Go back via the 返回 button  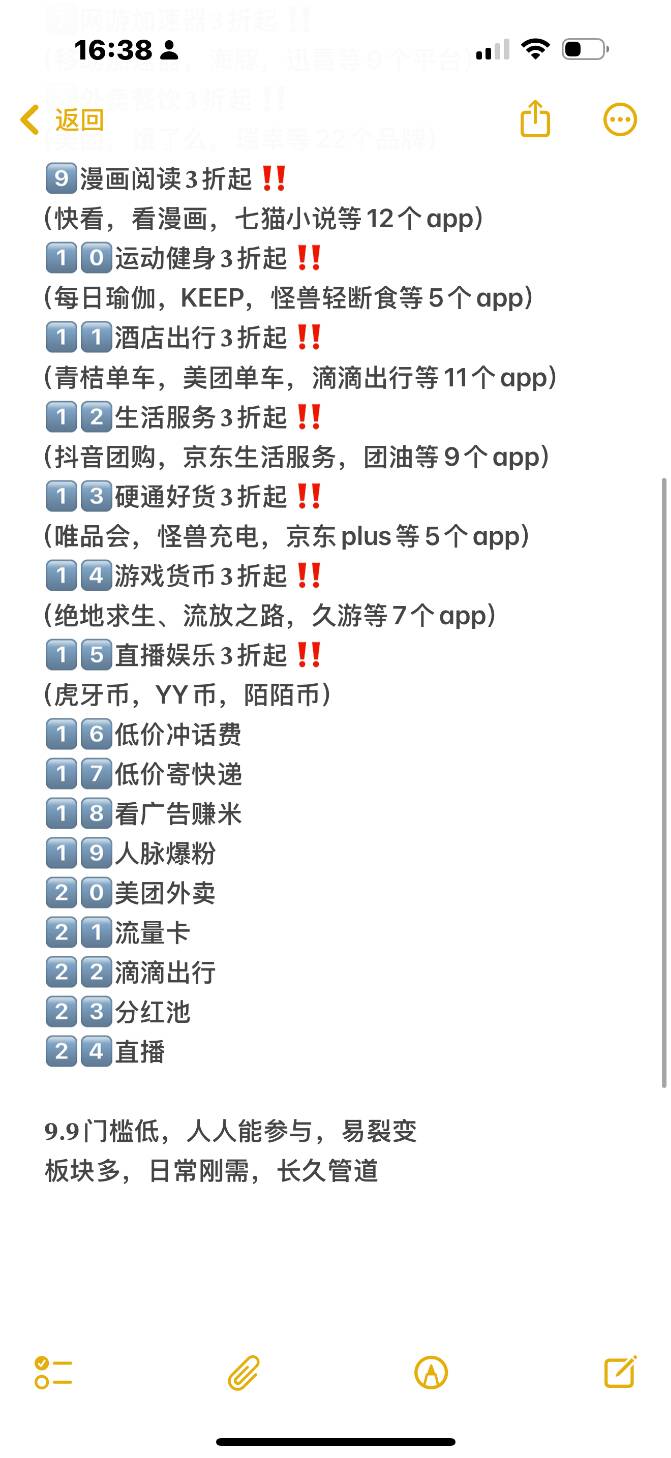62,121
